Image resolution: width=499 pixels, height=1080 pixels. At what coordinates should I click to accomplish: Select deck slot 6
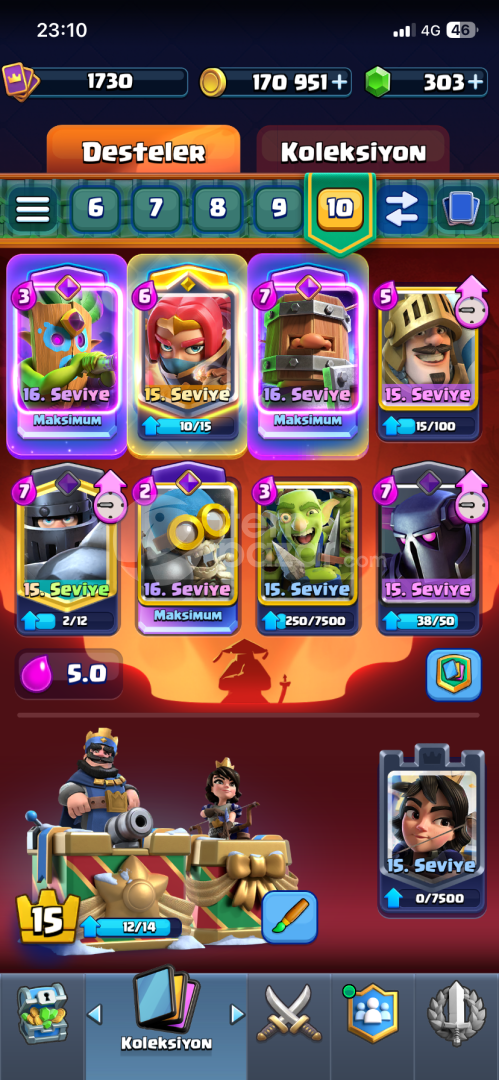pyautogui.click(x=95, y=209)
